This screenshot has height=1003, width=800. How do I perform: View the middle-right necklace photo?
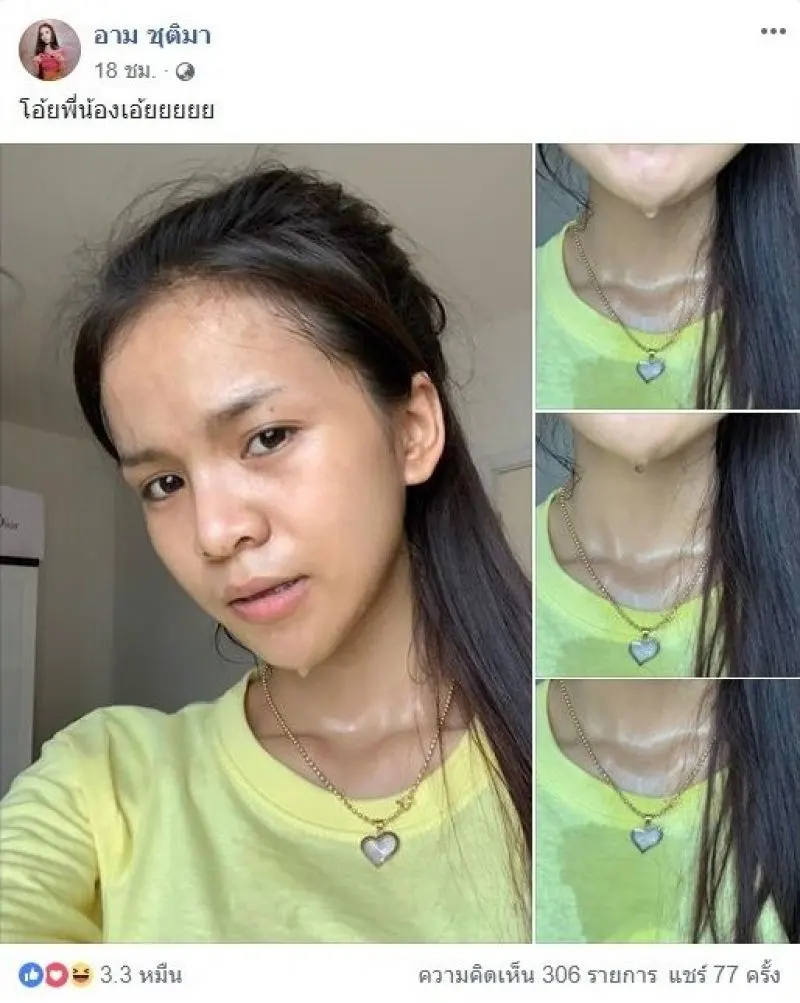click(667, 544)
